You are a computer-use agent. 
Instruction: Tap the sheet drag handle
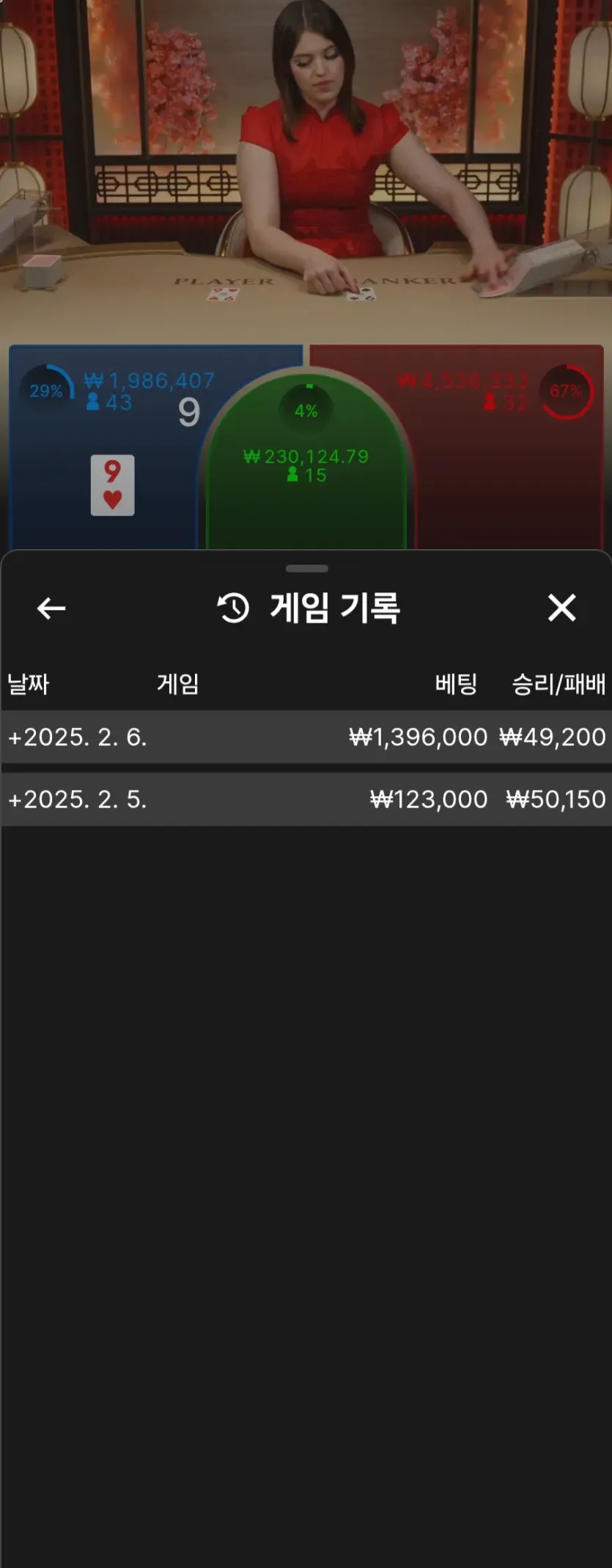[x=307, y=568]
